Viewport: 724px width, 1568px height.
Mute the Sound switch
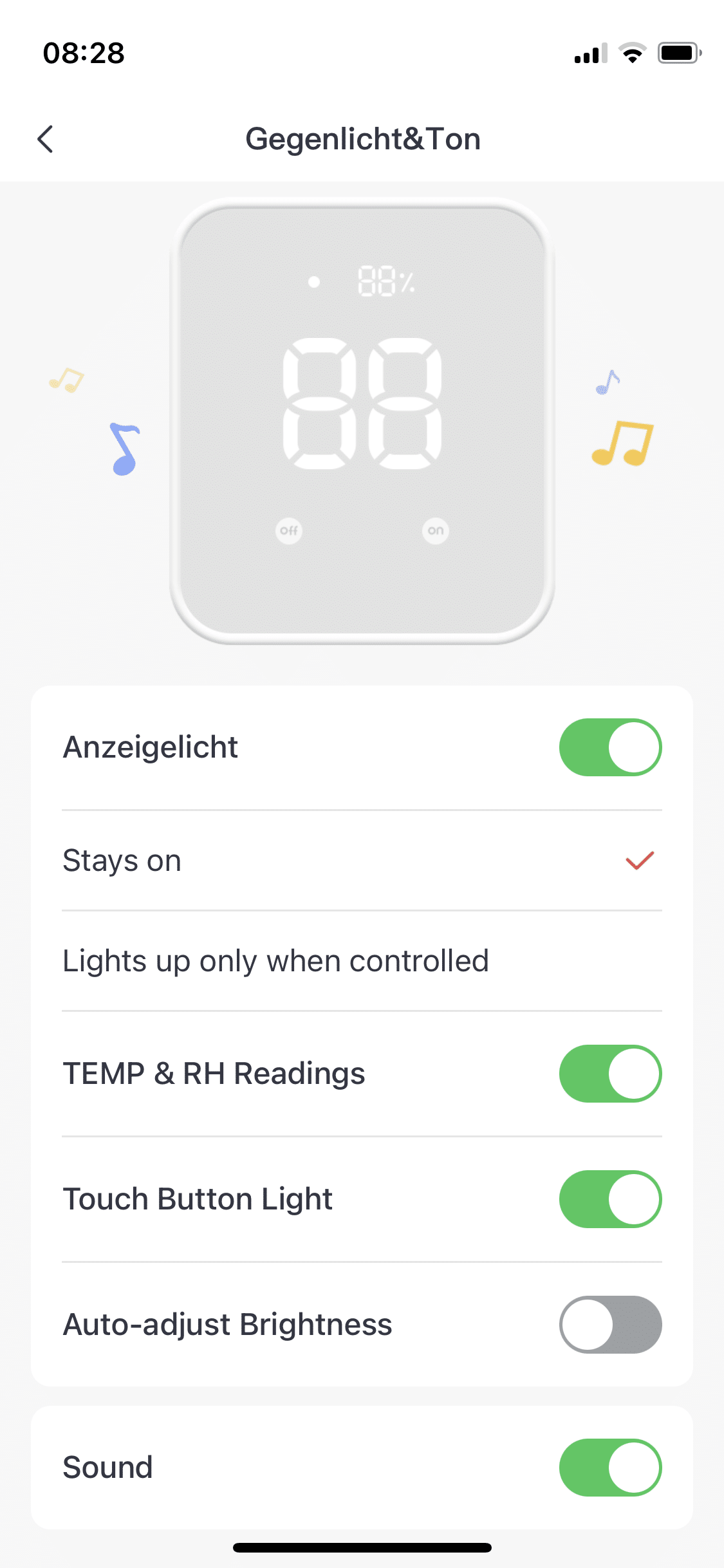[609, 1468]
